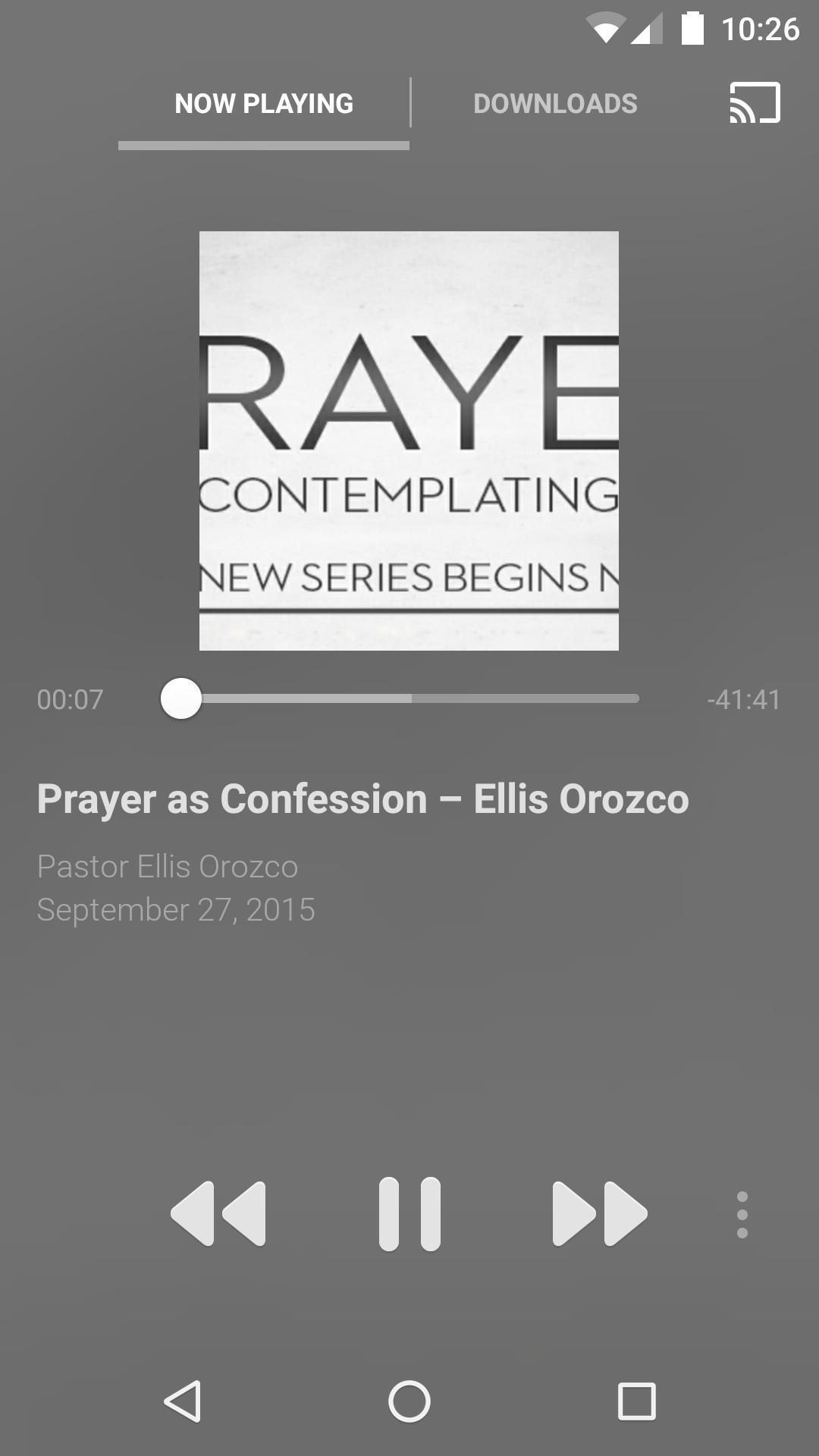Return to the home screen
This screenshot has height=1456, width=819.
pyautogui.click(x=409, y=1401)
